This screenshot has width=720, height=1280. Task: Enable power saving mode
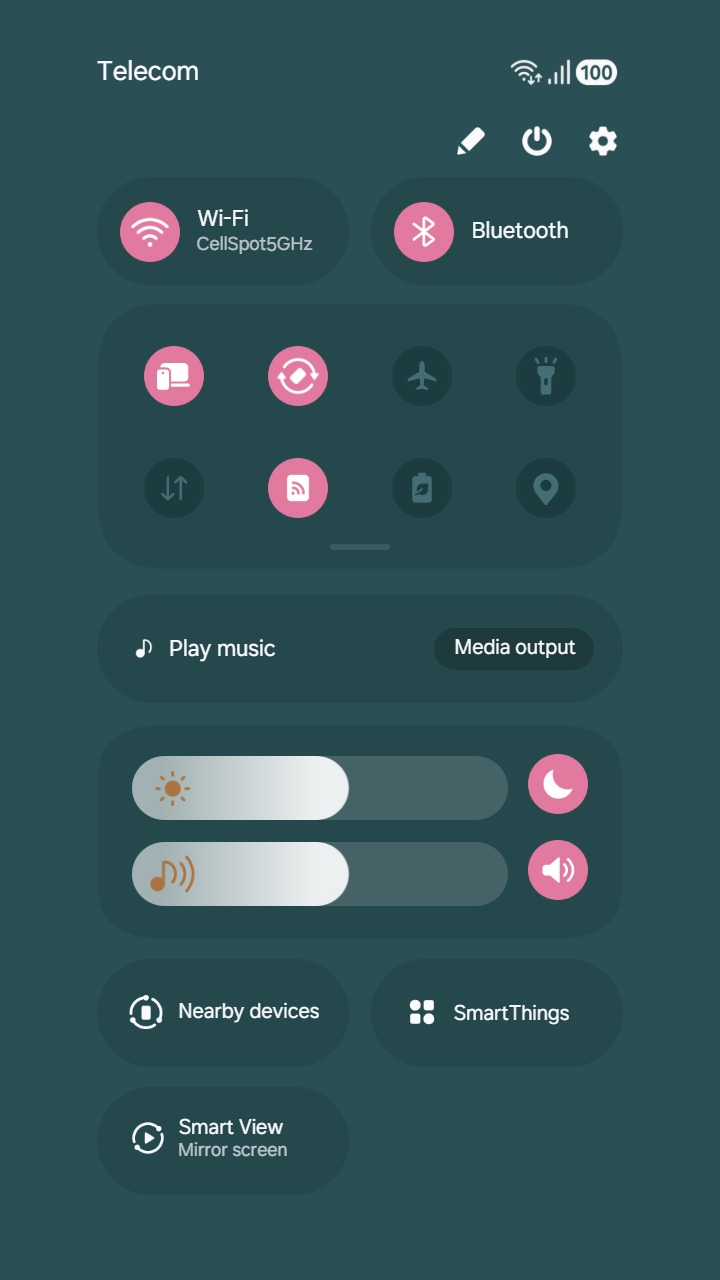pos(422,488)
